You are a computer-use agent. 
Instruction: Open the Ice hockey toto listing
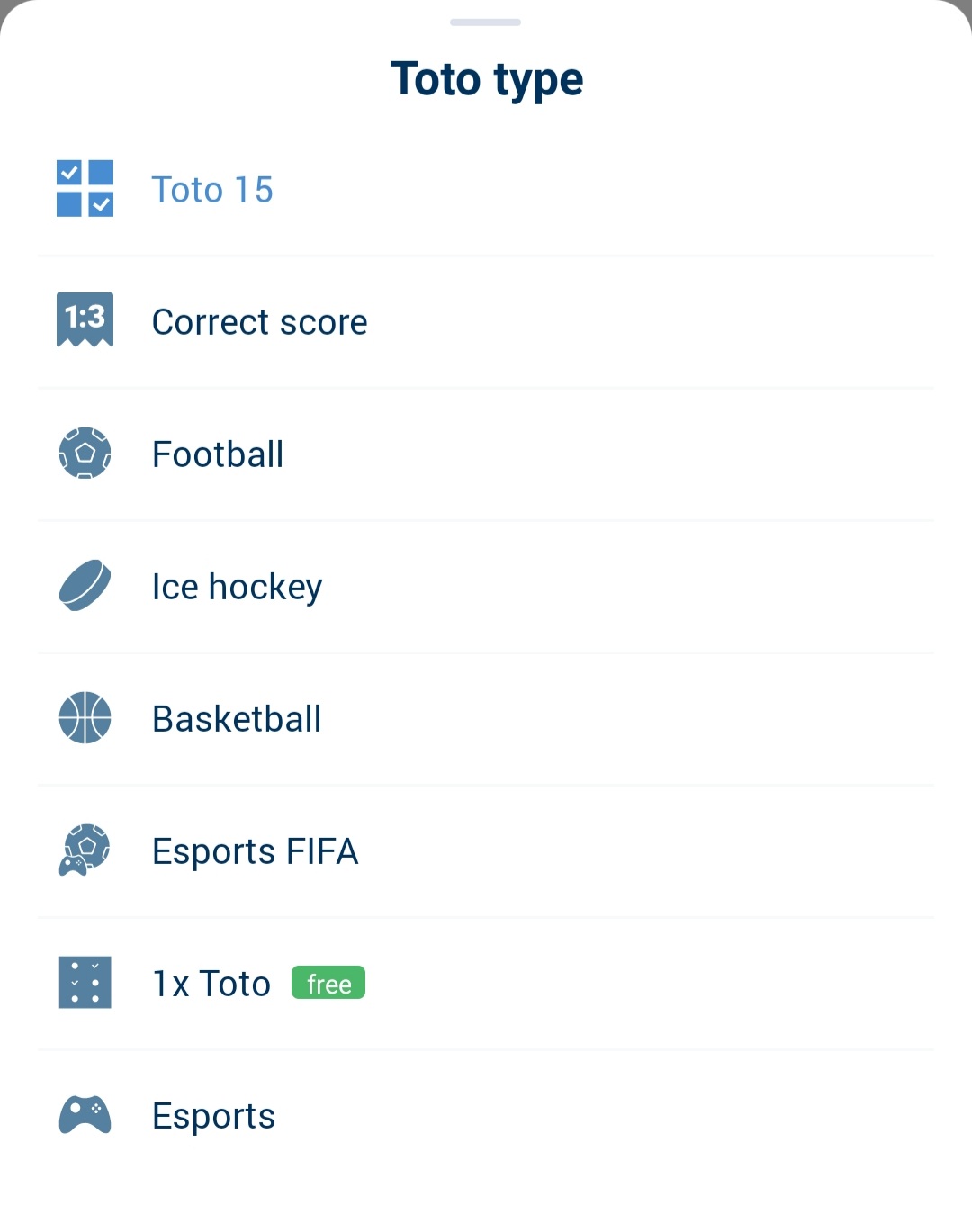coord(237,586)
